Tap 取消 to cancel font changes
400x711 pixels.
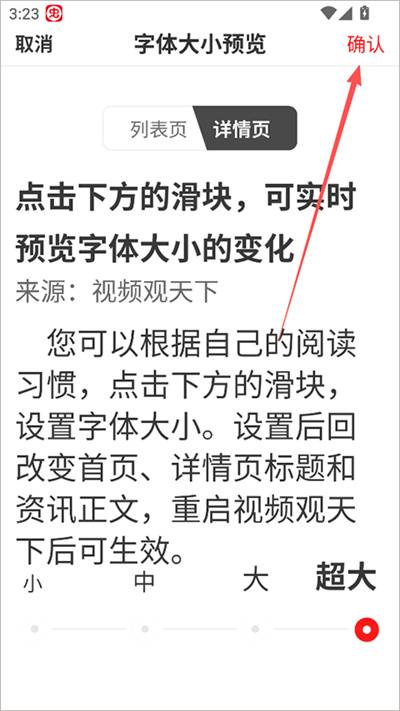point(34,44)
